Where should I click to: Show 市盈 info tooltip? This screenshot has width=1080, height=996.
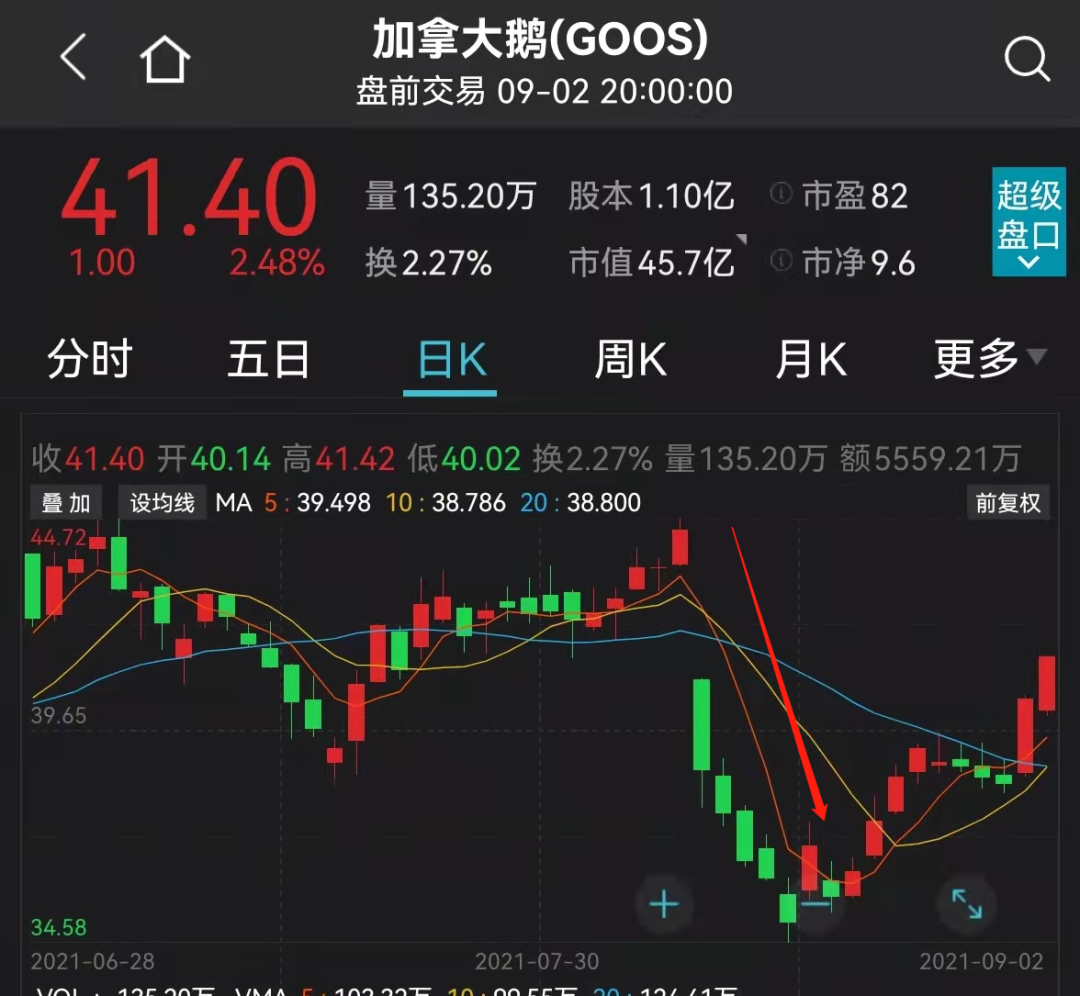pyautogui.click(x=781, y=195)
